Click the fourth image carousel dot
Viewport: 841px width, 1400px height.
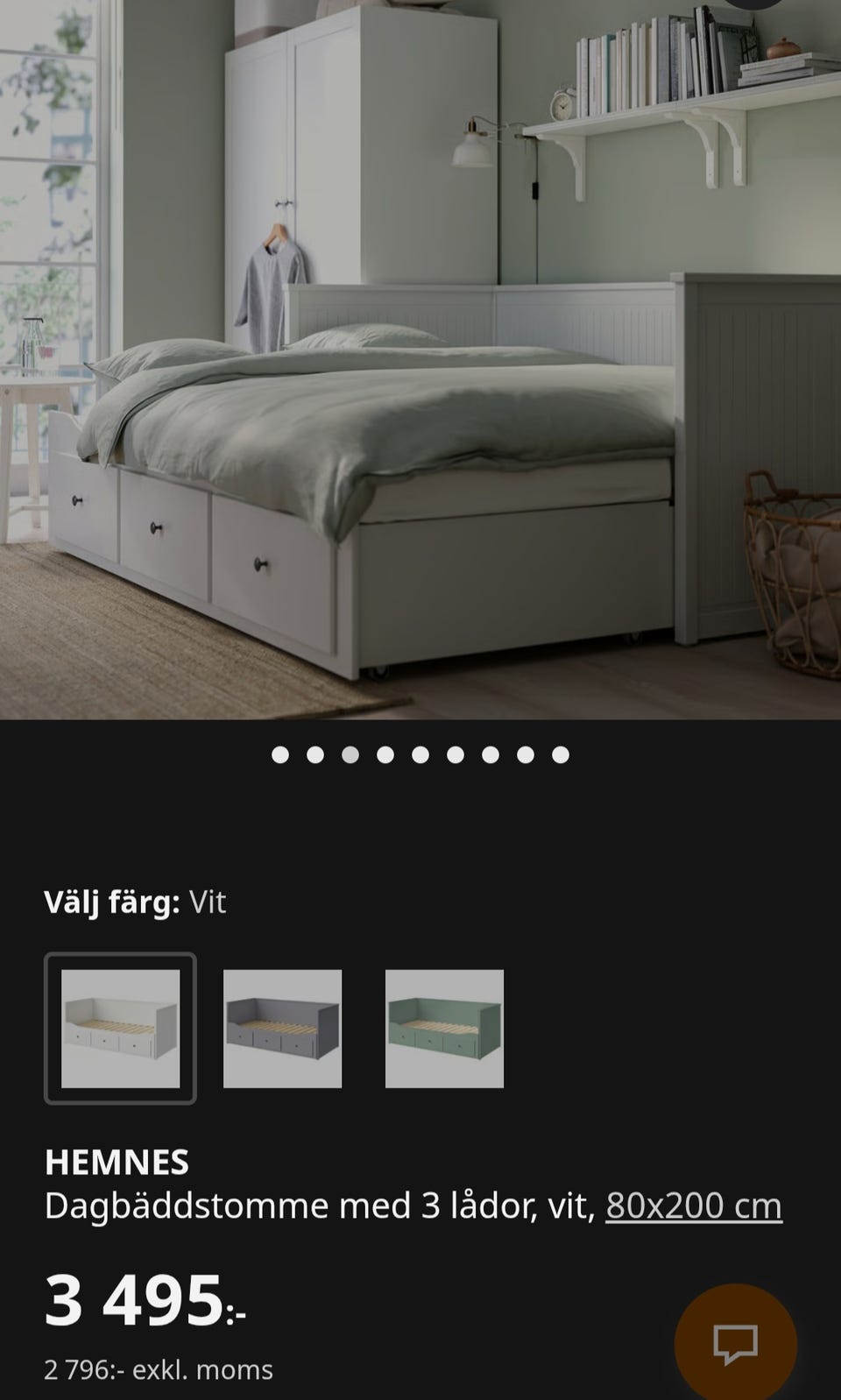coord(384,753)
